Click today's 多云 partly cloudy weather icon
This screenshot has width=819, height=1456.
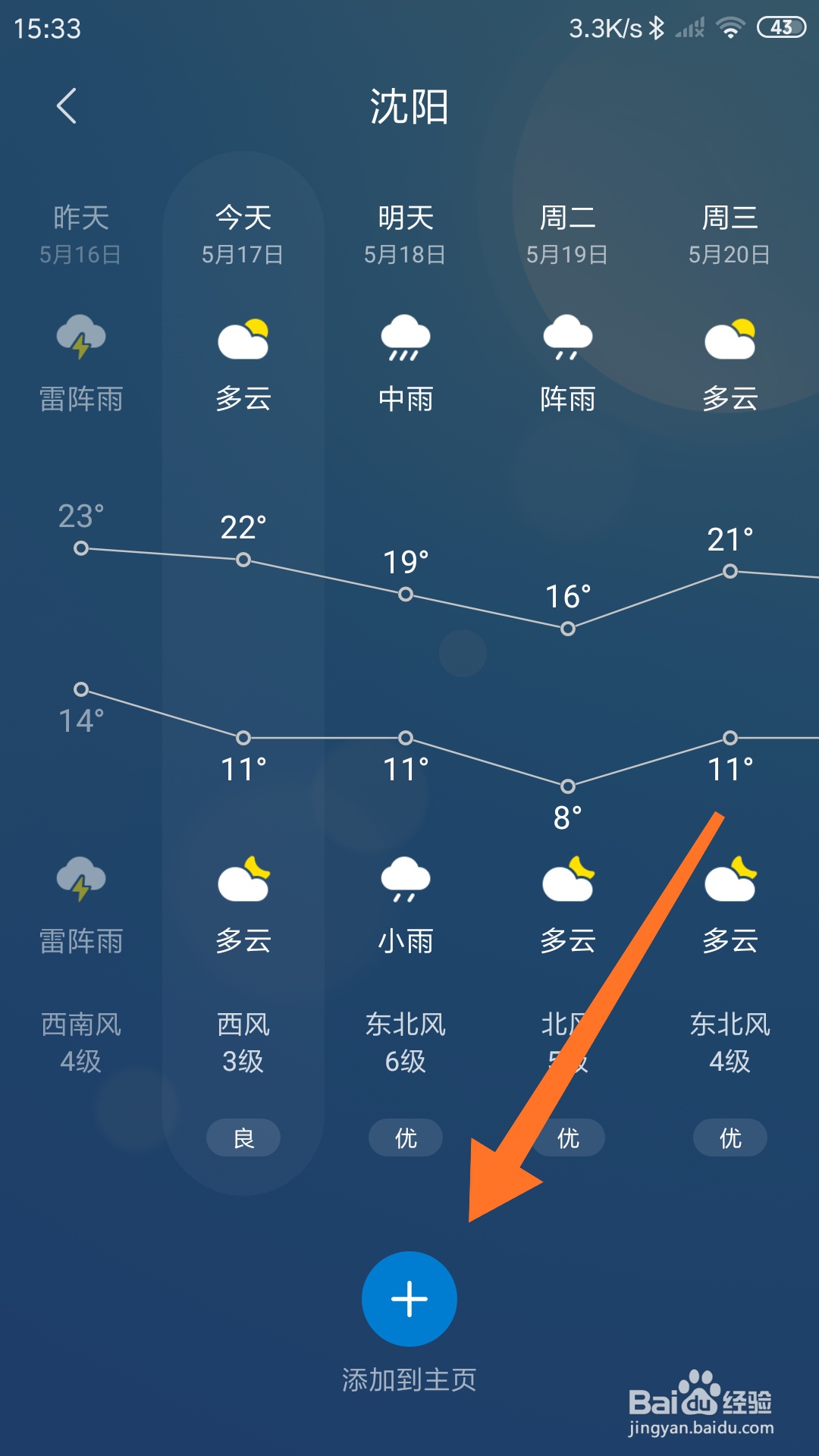tap(243, 341)
